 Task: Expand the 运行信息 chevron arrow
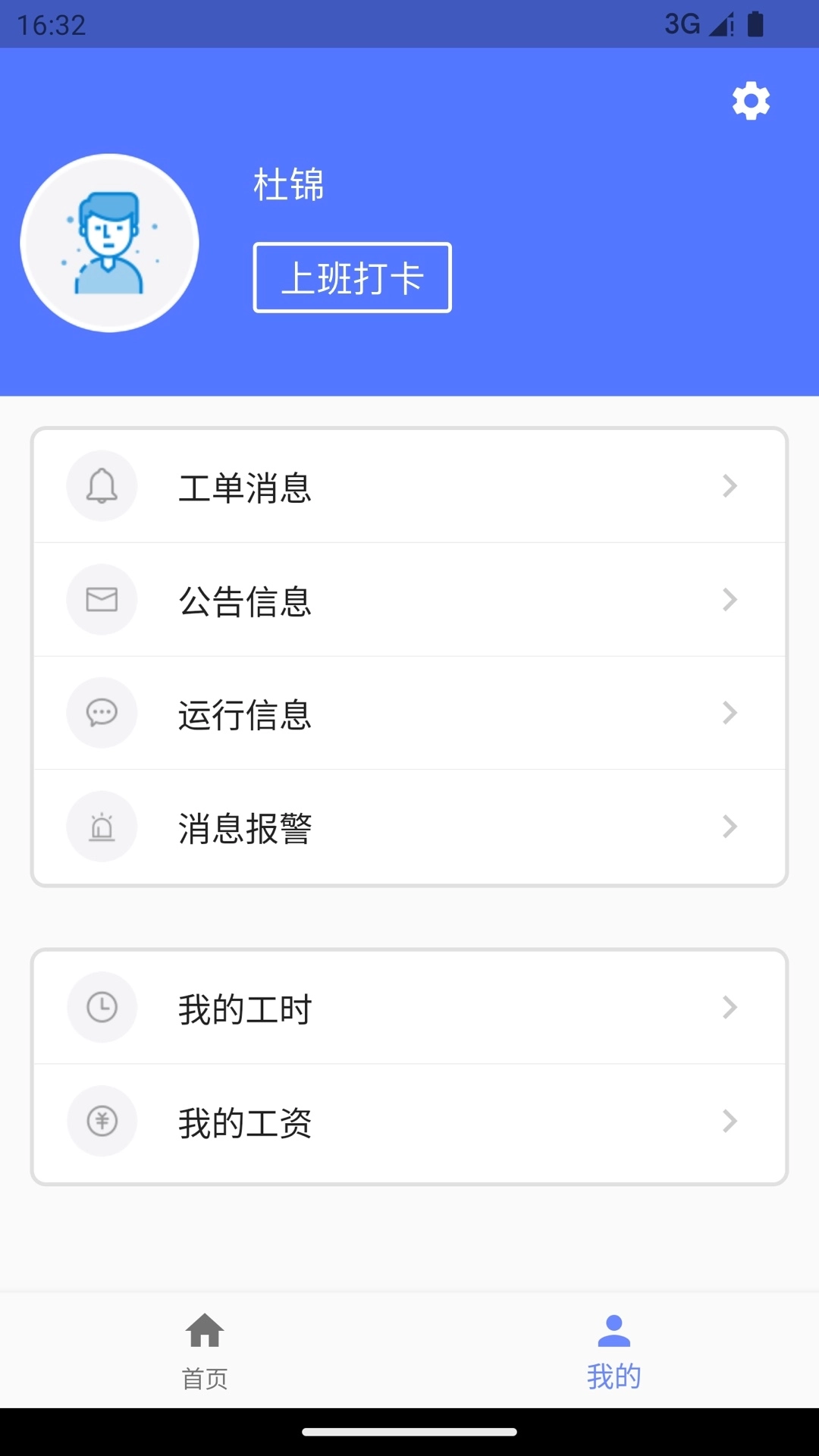coord(730,713)
